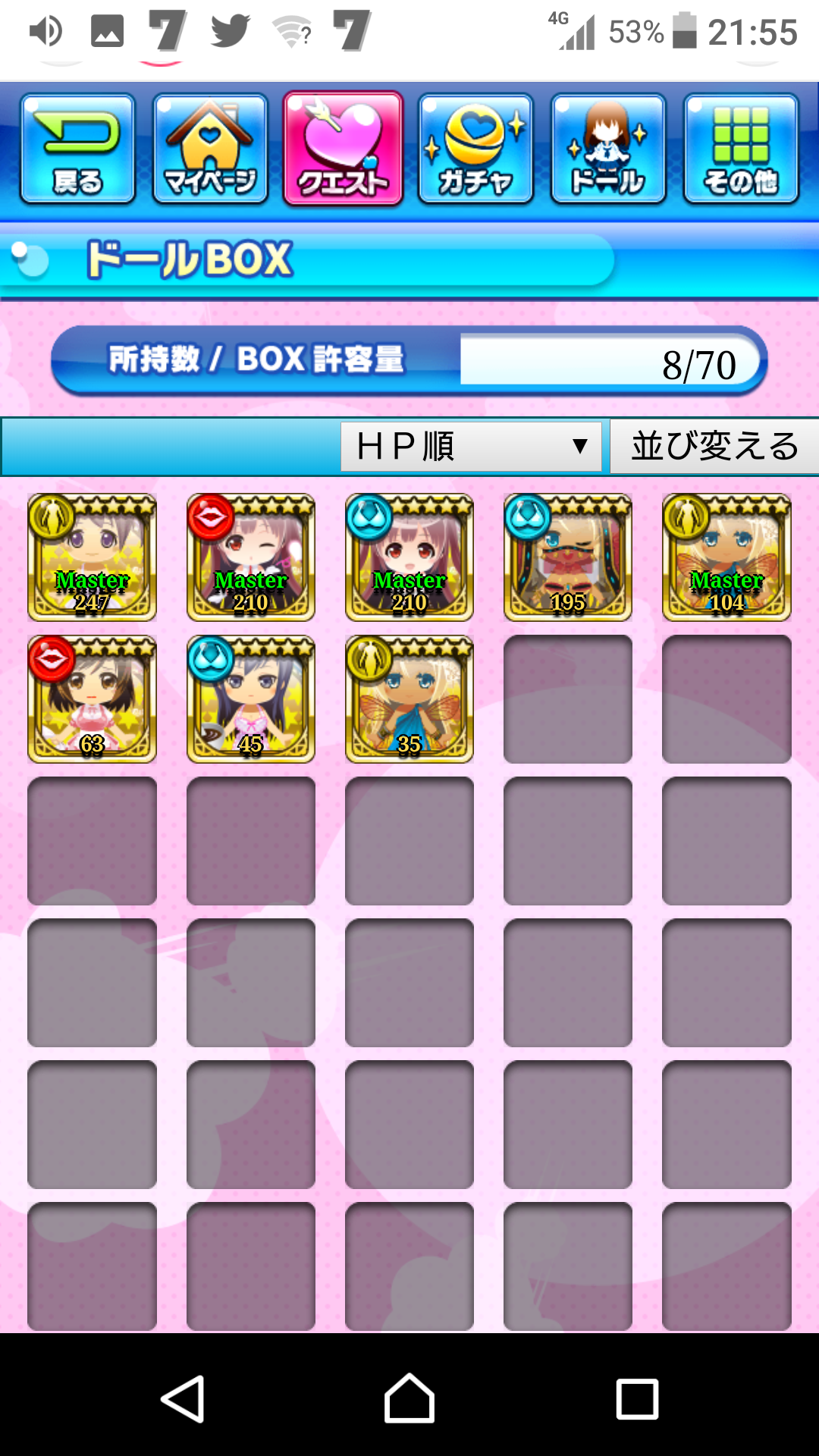Screen dimensions: 819x1456
Task: Tap the 戻る back button
Action: pos(77,149)
